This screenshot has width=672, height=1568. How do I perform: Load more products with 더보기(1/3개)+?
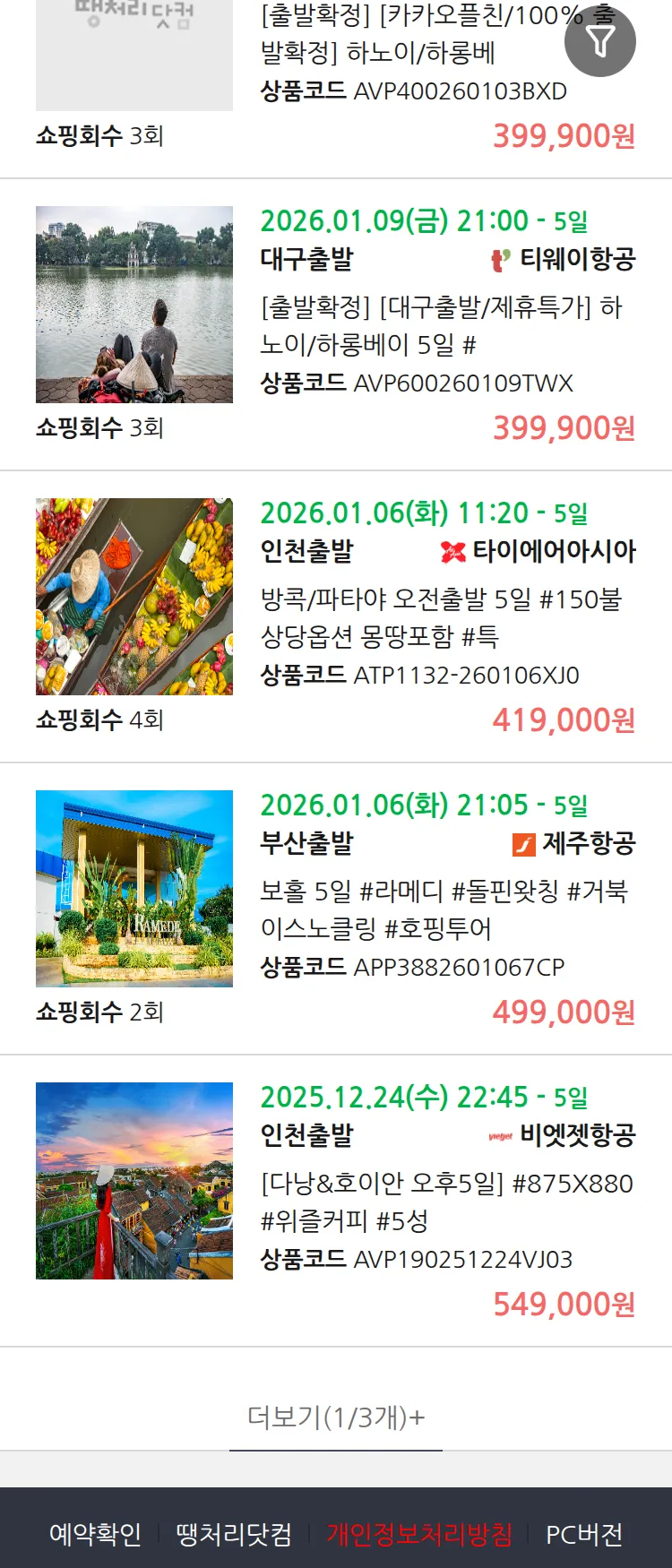coord(336,1417)
